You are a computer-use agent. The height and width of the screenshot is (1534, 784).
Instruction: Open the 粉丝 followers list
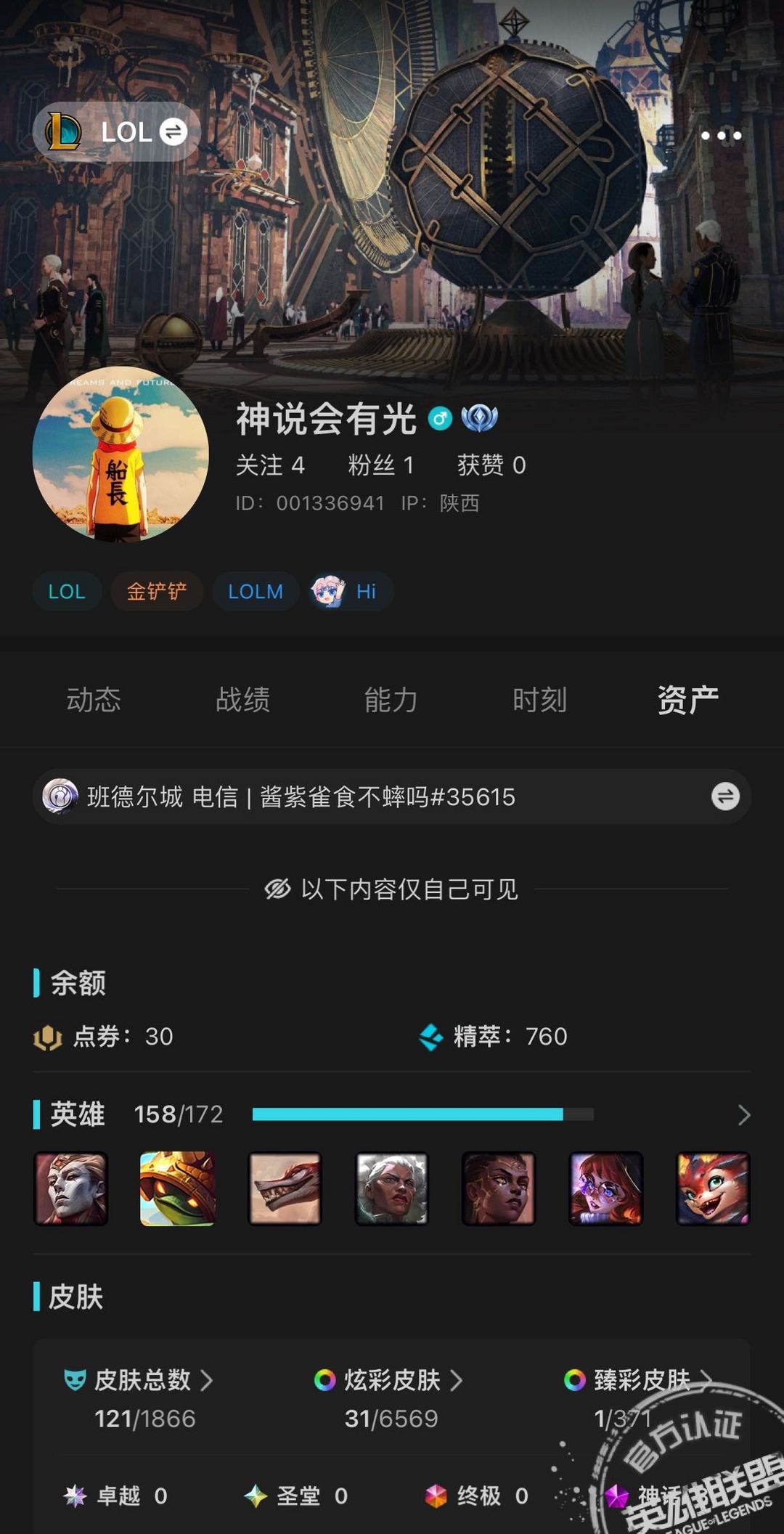380,465
